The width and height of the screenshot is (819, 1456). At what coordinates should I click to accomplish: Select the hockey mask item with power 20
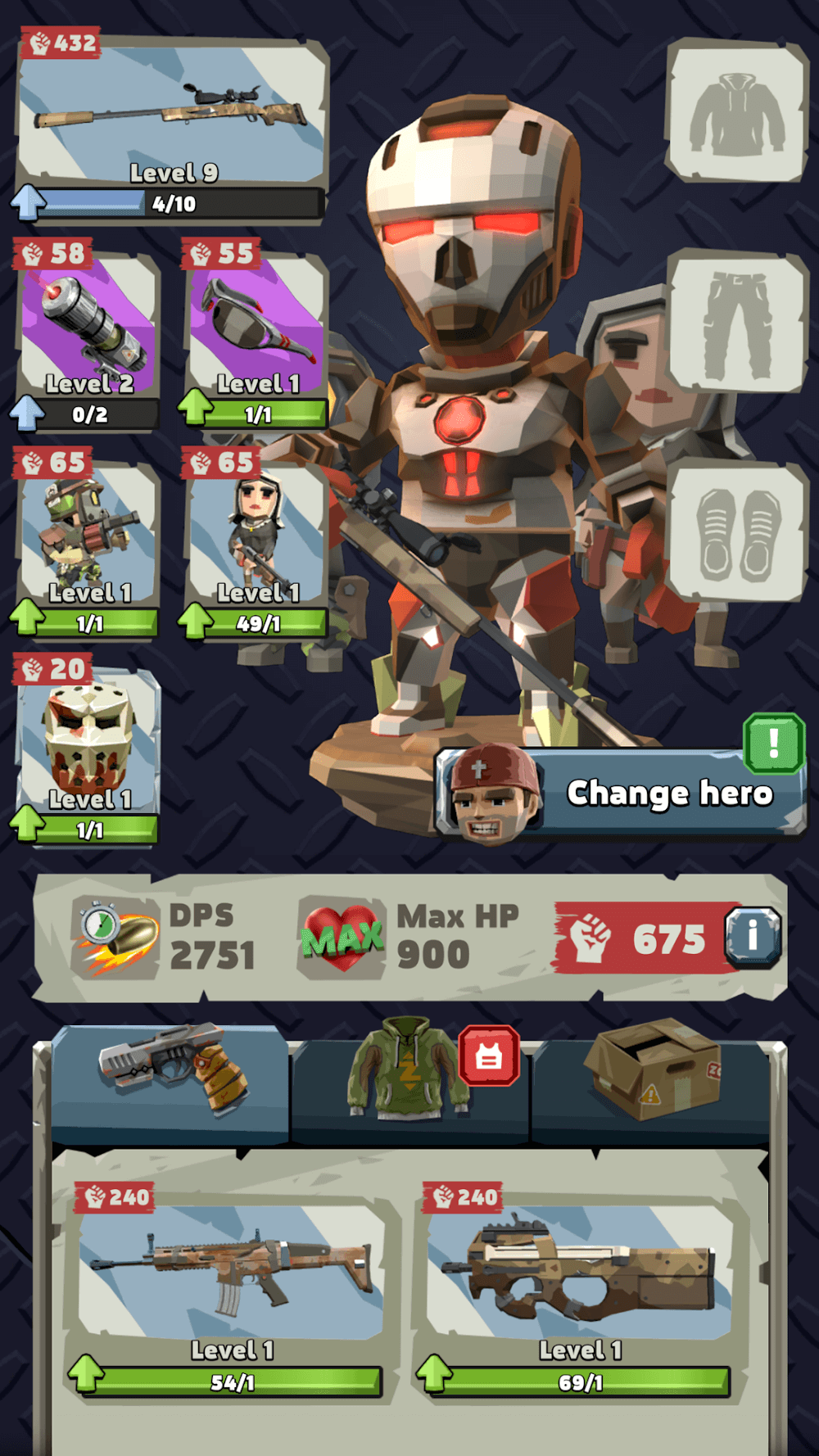[x=88, y=745]
